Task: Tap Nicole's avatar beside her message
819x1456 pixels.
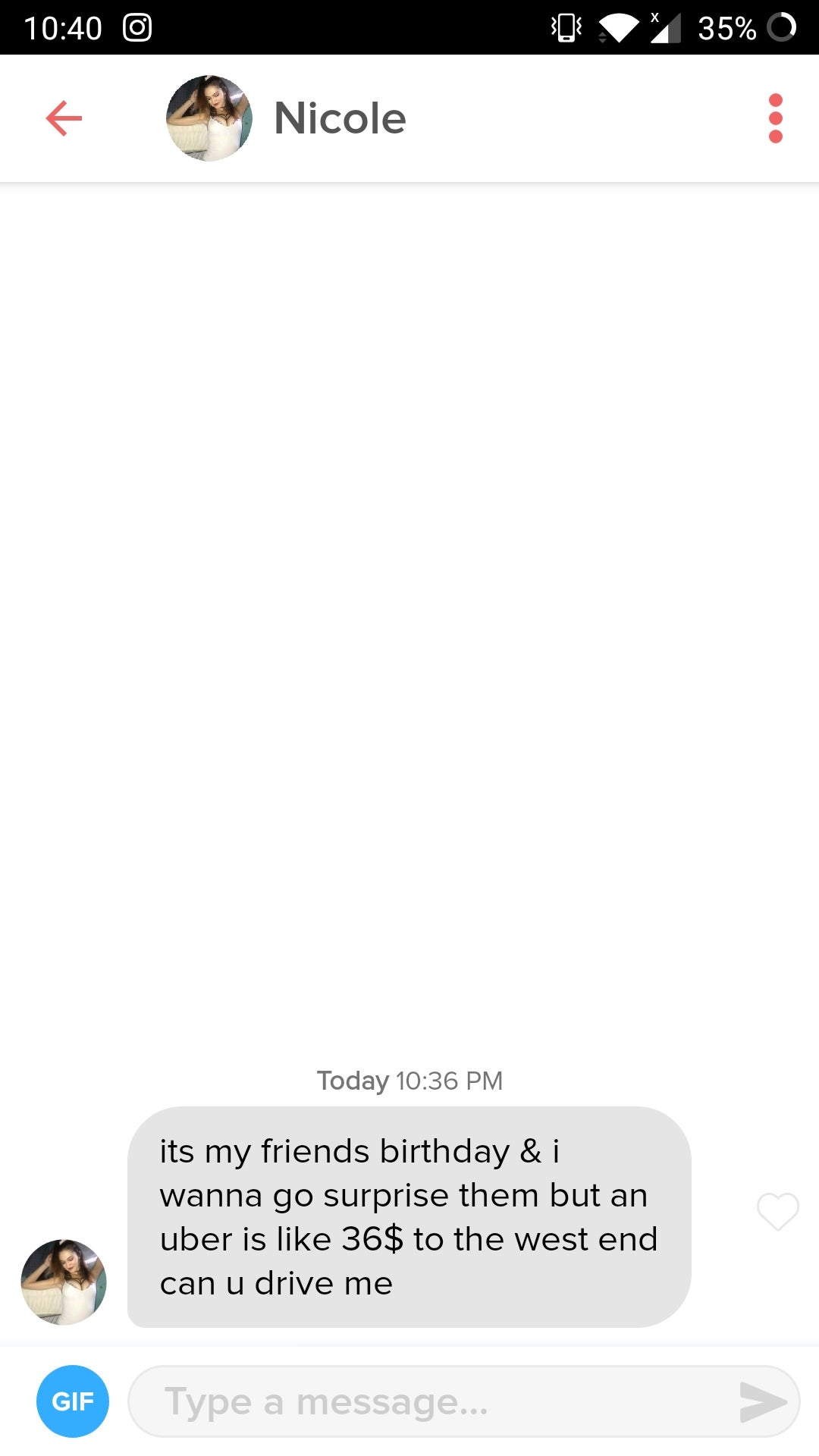Action: coord(64,1282)
